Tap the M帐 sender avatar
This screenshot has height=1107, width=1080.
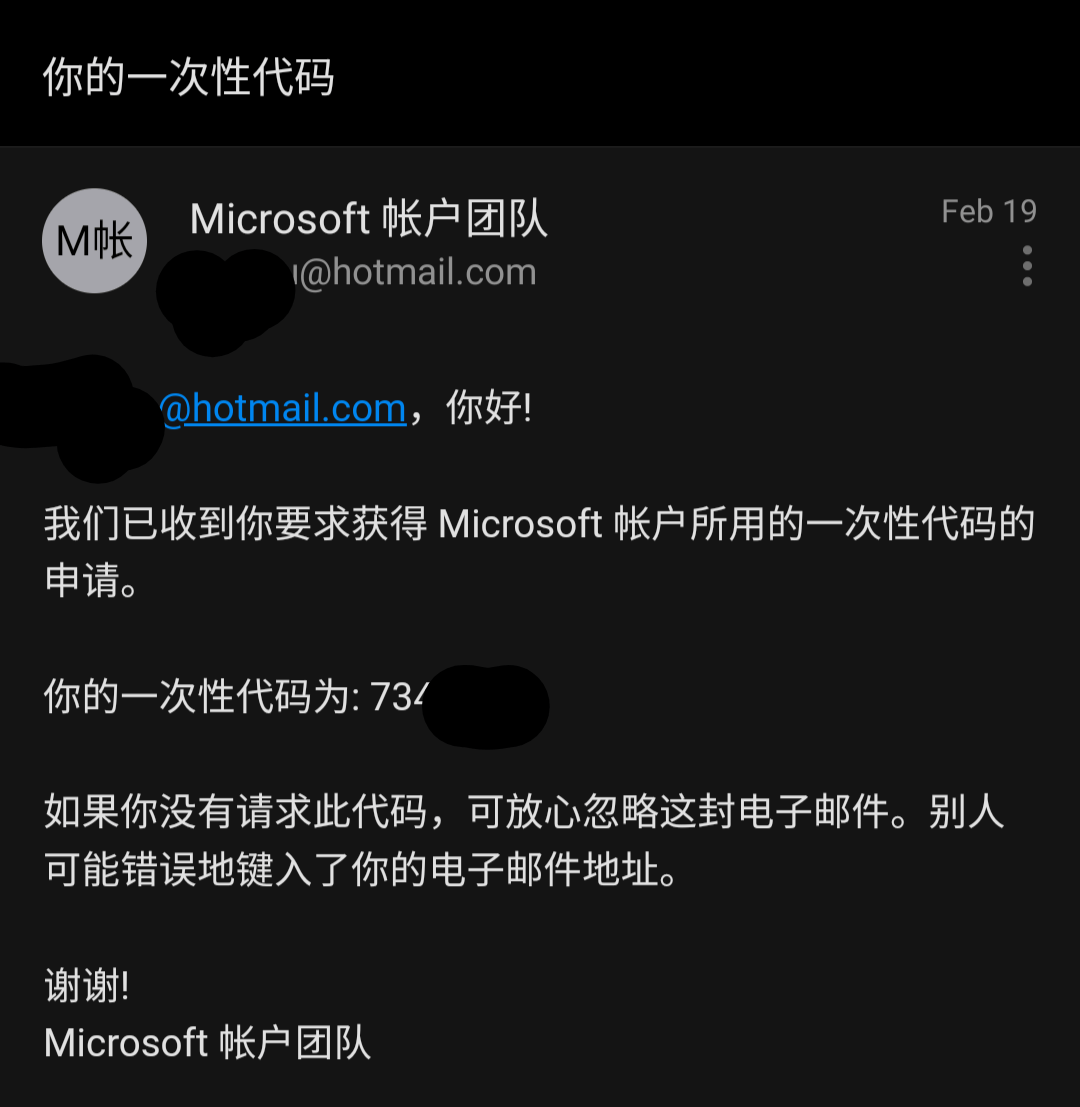94,241
